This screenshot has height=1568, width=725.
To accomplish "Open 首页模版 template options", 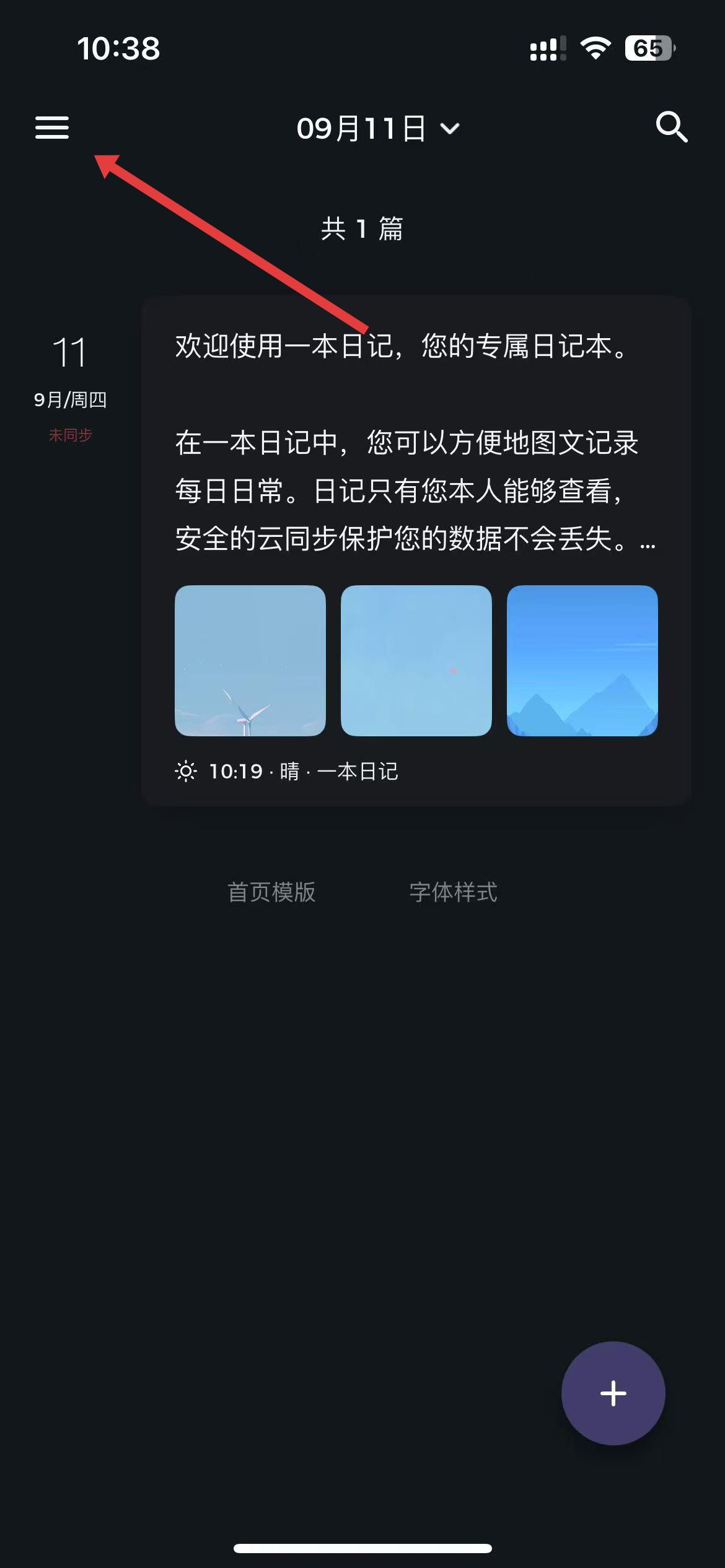I will [271, 892].
